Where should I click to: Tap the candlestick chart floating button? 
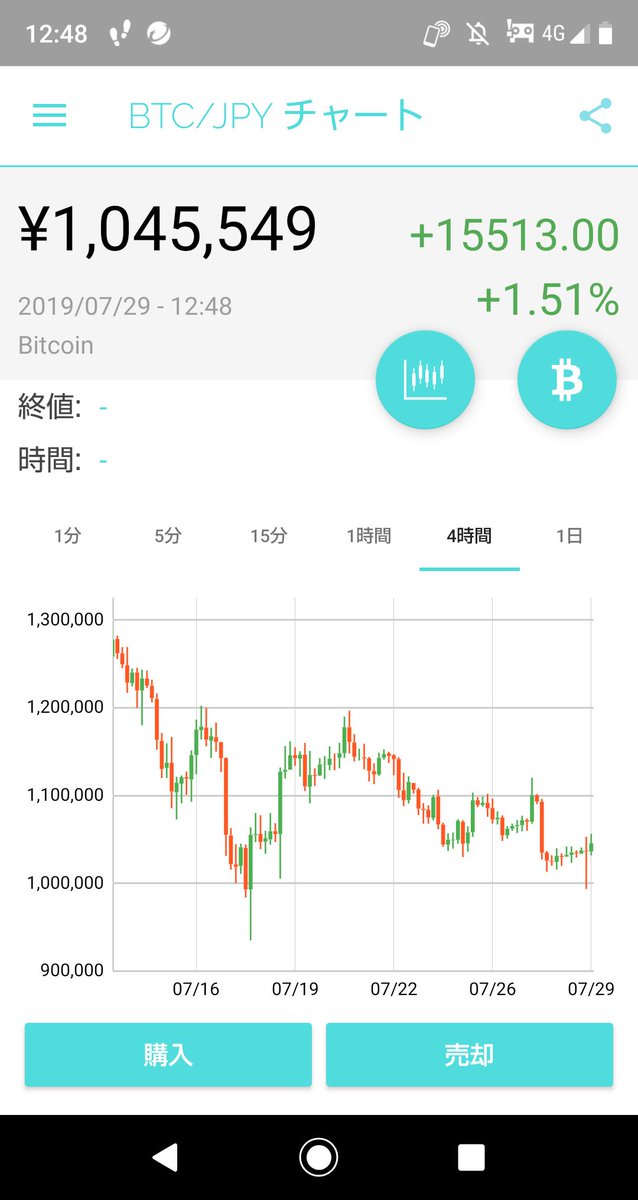coord(425,379)
